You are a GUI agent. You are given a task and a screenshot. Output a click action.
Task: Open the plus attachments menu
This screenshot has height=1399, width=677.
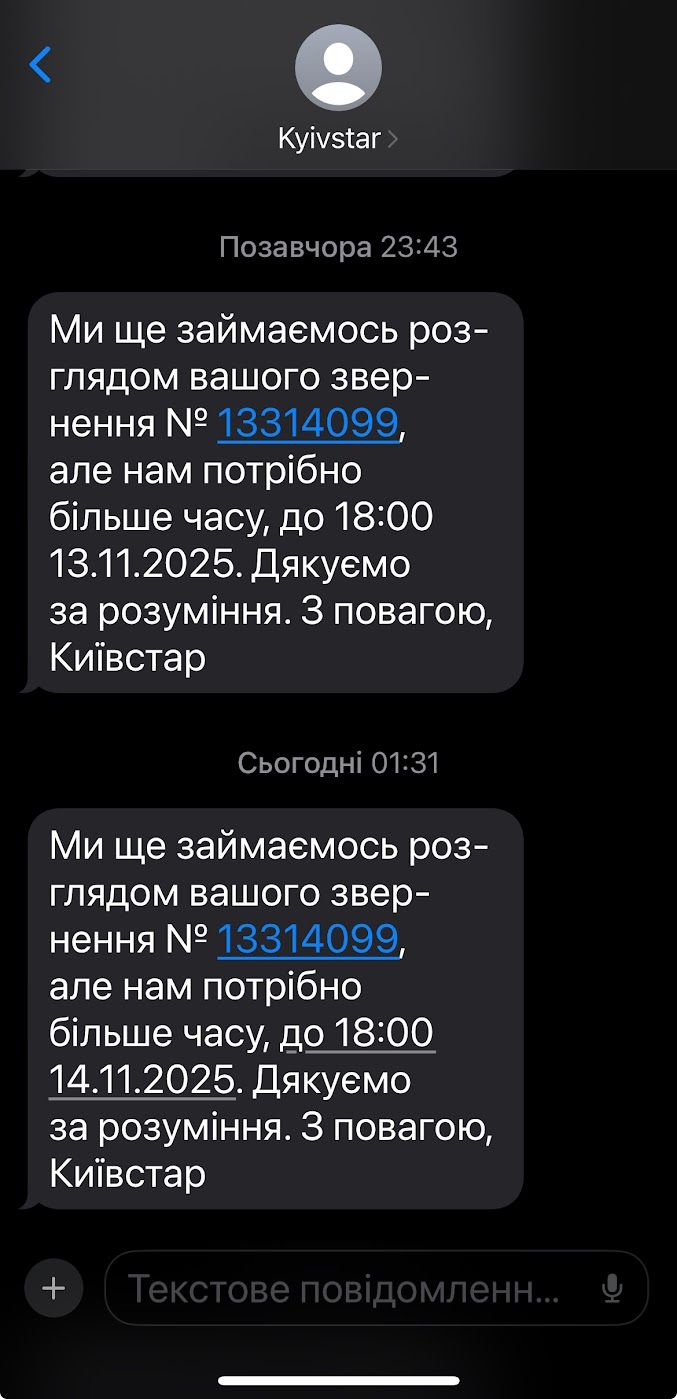click(53, 1288)
